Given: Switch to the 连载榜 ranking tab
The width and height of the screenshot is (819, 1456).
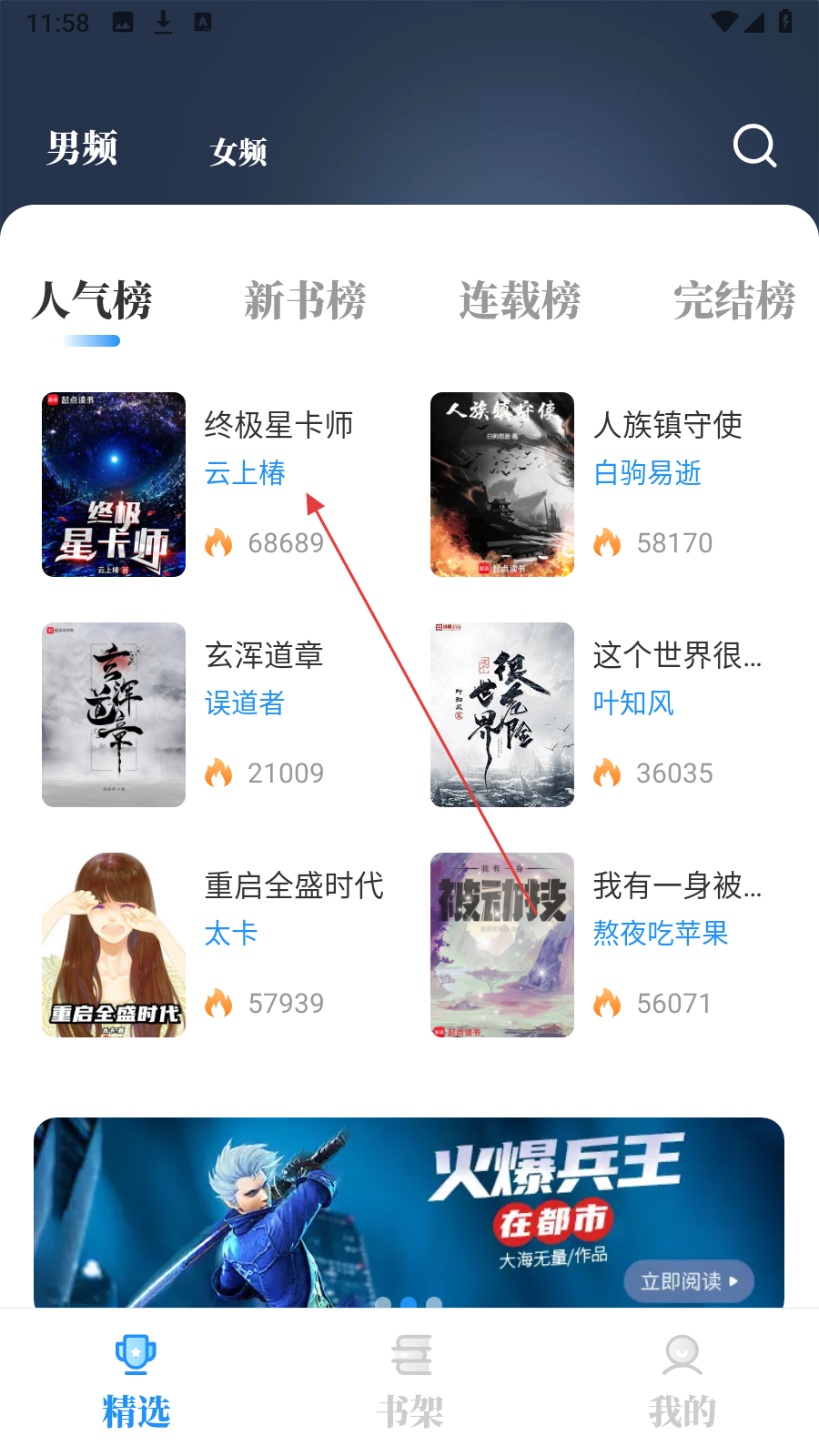Looking at the screenshot, I should pos(520,301).
